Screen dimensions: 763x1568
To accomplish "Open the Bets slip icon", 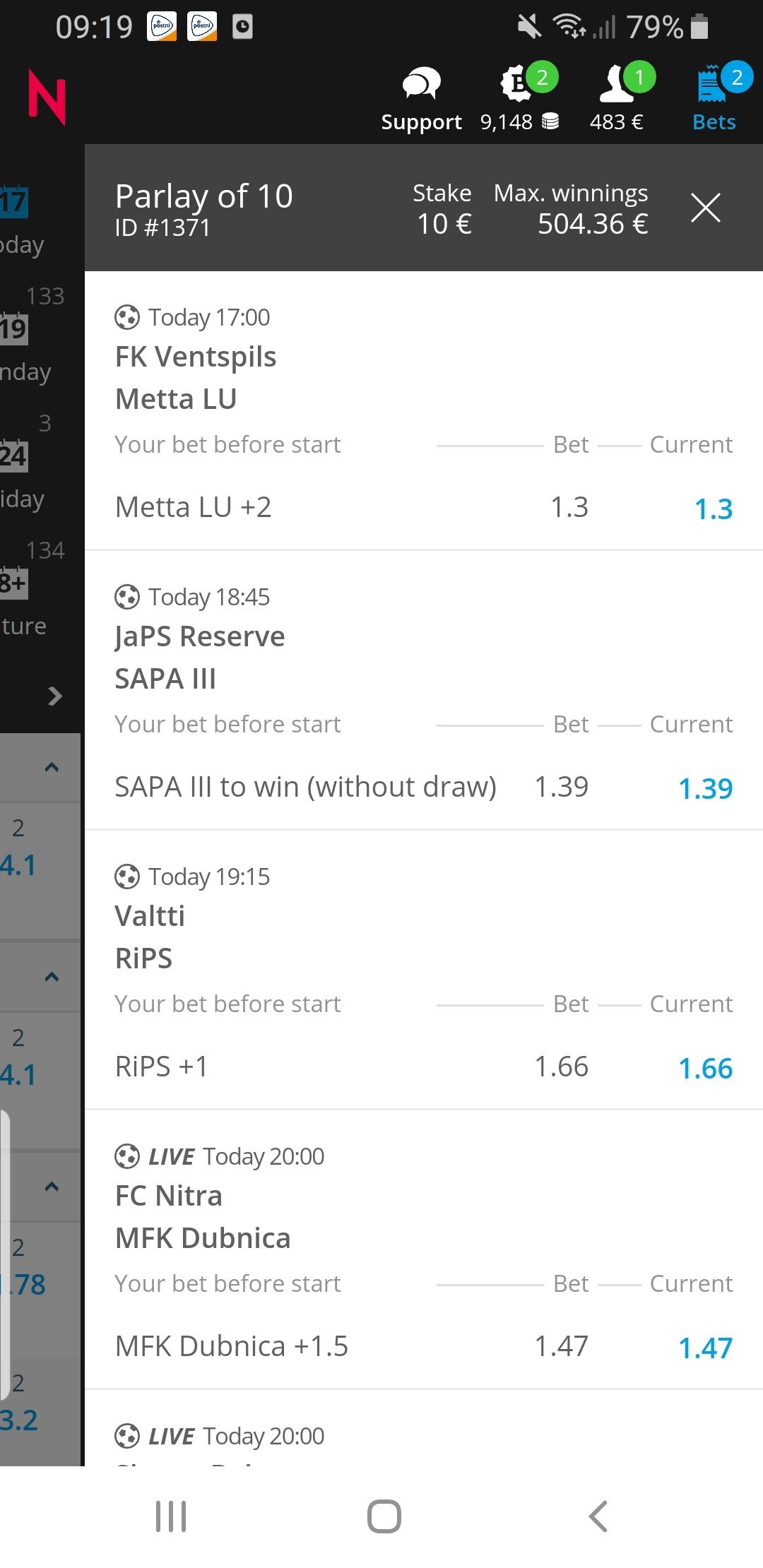I will (715, 100).
